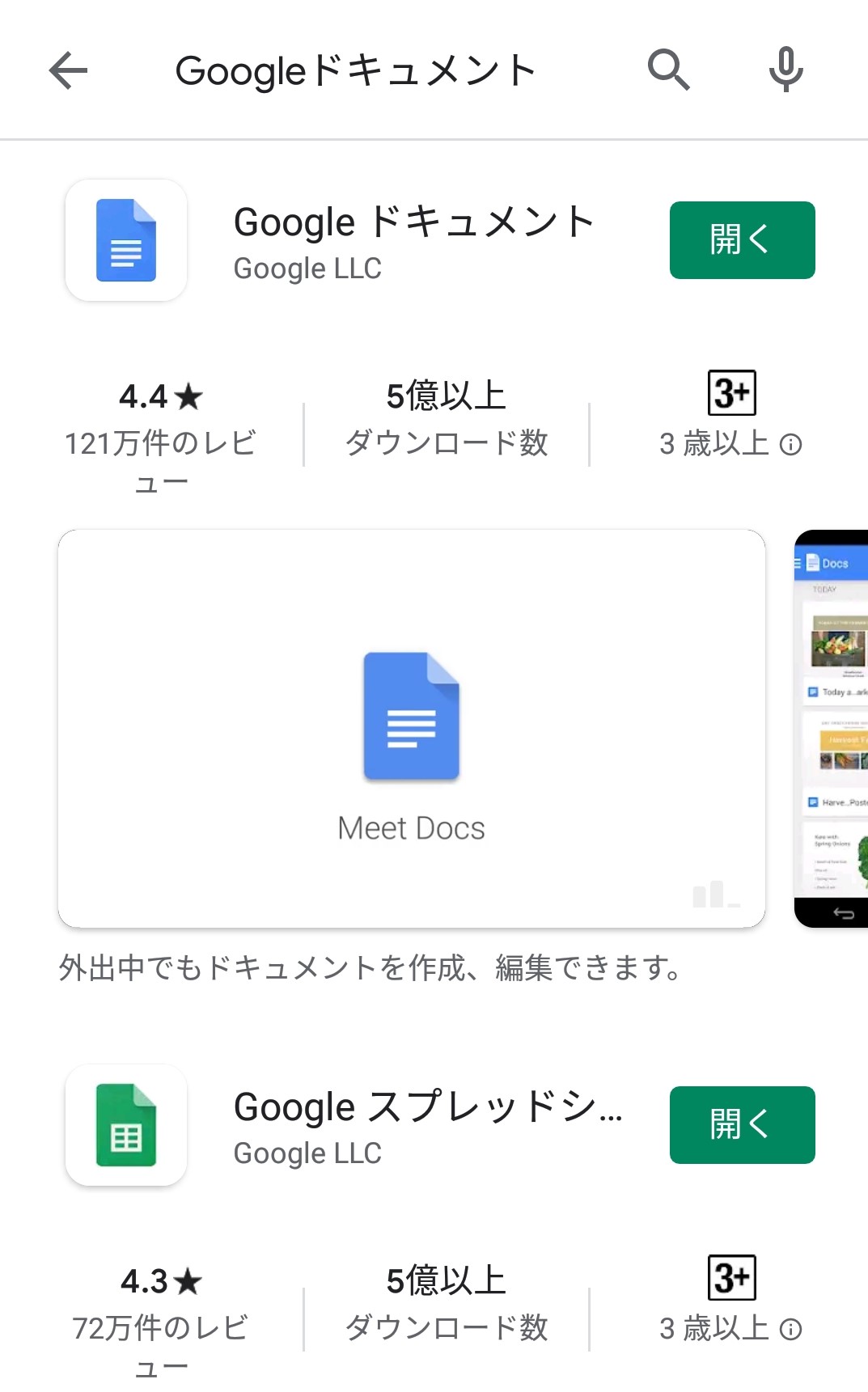
Task: Tap the info icon next to 3歳以上
Action: (791, 444)
